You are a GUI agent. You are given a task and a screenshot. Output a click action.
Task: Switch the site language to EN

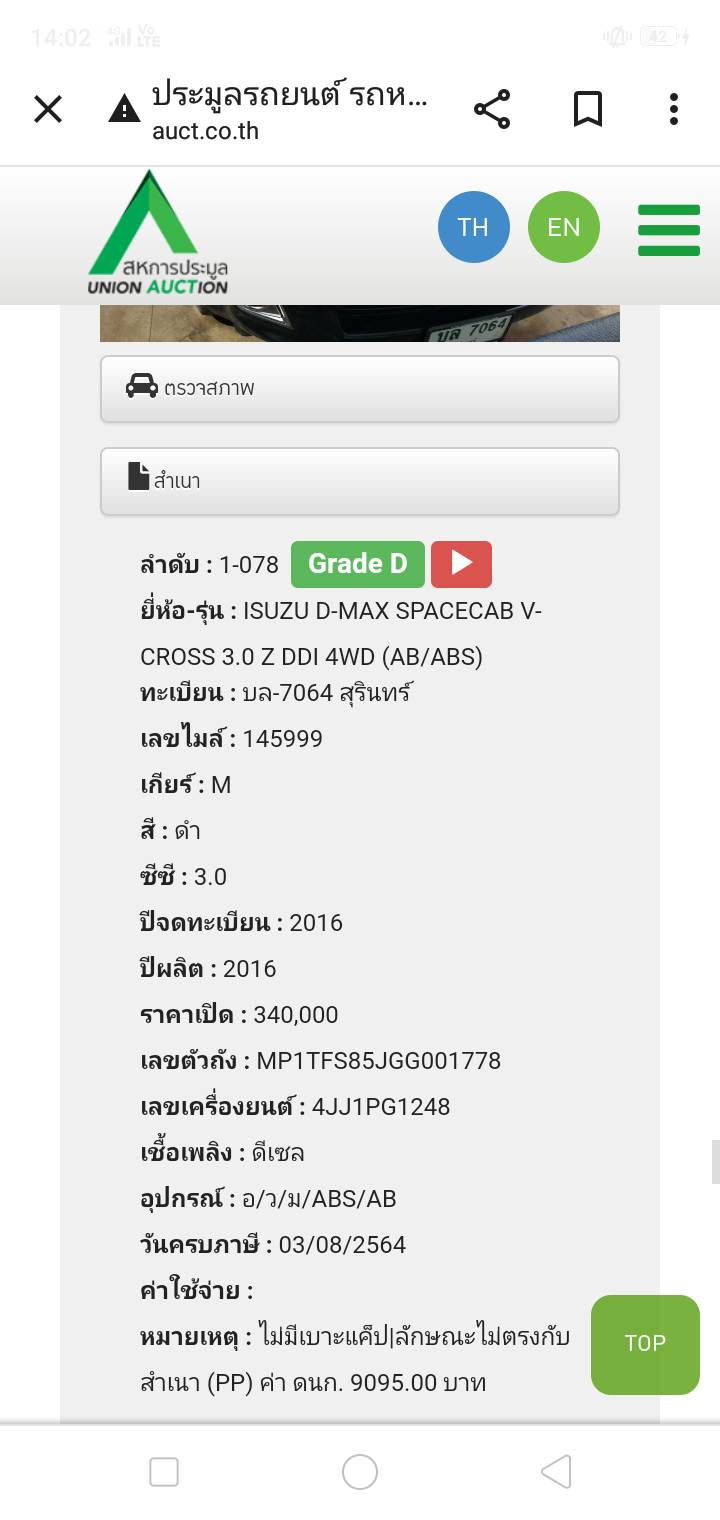coord(564,227)
